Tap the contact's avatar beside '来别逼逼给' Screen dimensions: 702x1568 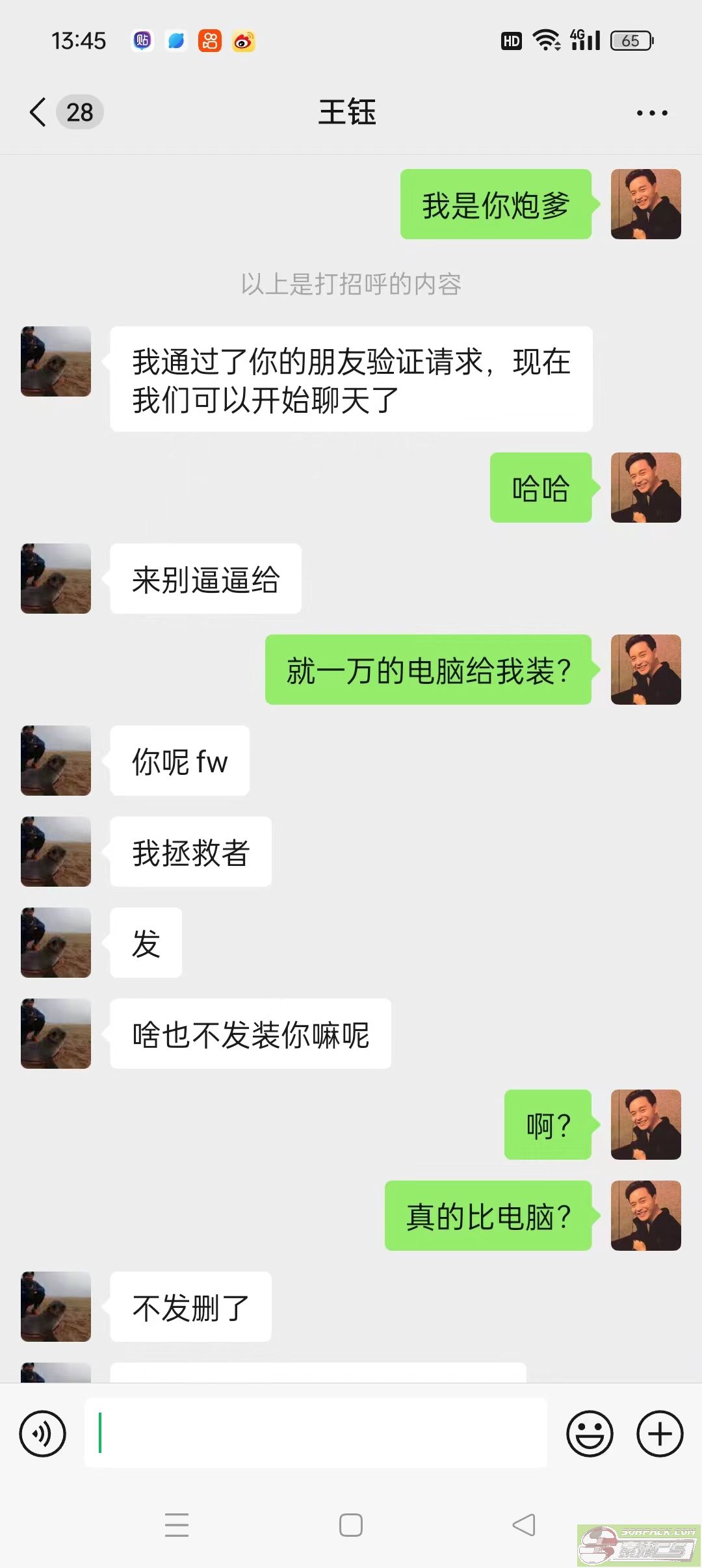[x=56, y=579]
